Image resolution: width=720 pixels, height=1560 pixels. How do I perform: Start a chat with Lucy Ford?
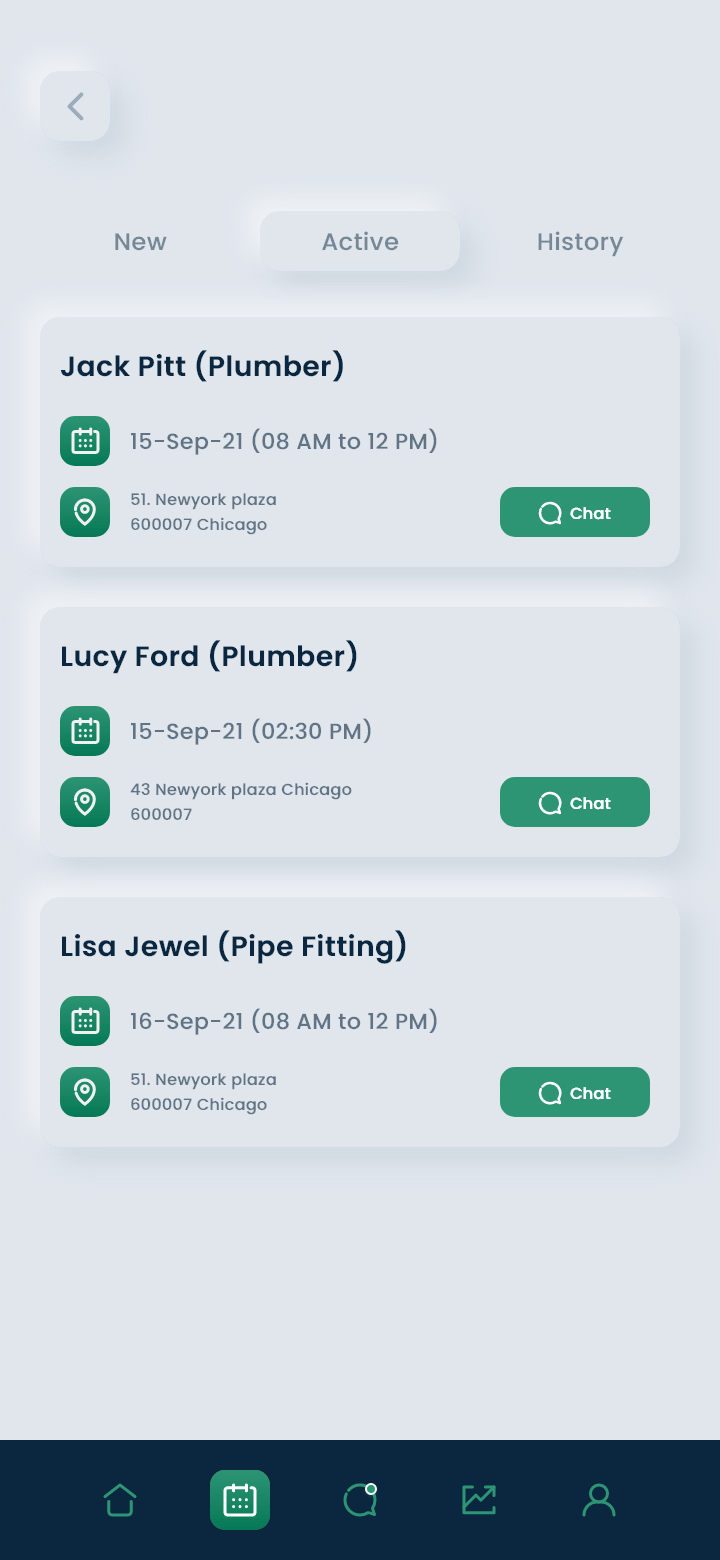[575, 802]
